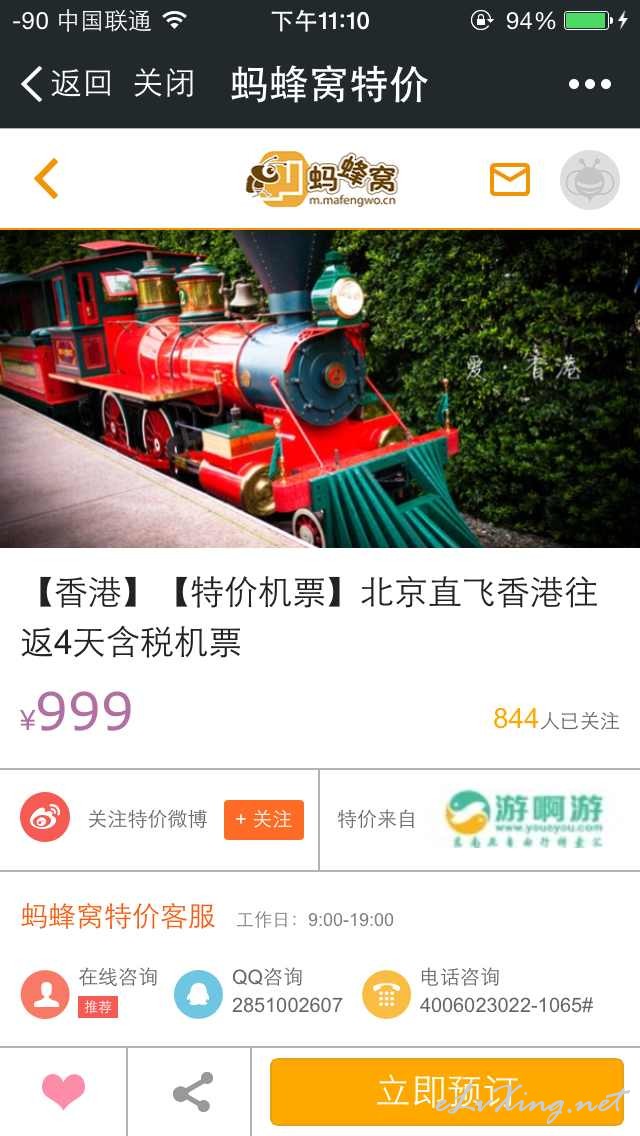
Task: Open the three-dot overflow menu
Action: (589, 84)
